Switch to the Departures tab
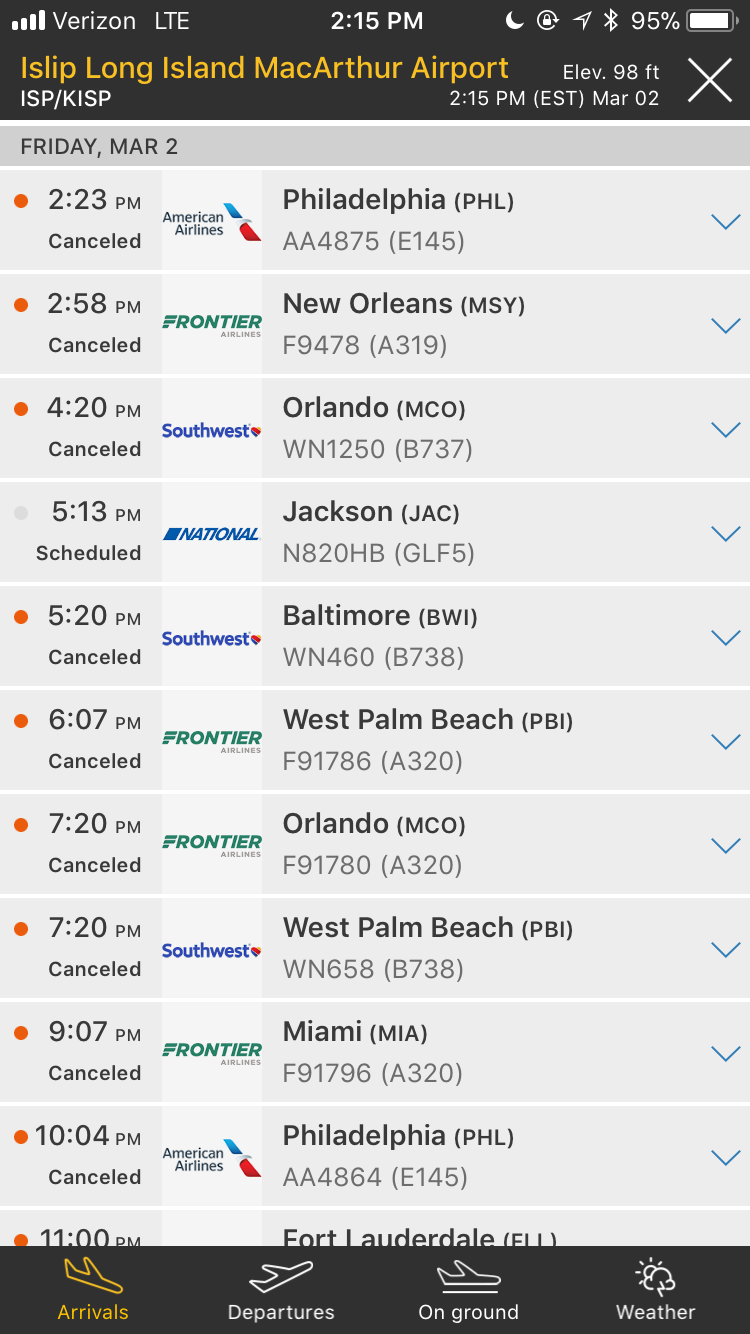The width and height of the screenshot is (750, 1334). tap(281, 1290)
